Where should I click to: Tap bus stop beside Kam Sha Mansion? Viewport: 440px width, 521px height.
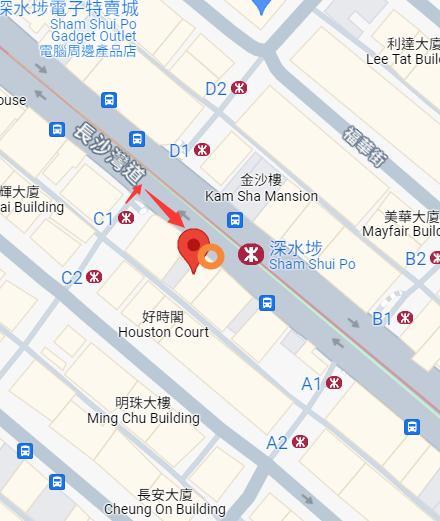[x=235, y=220]
